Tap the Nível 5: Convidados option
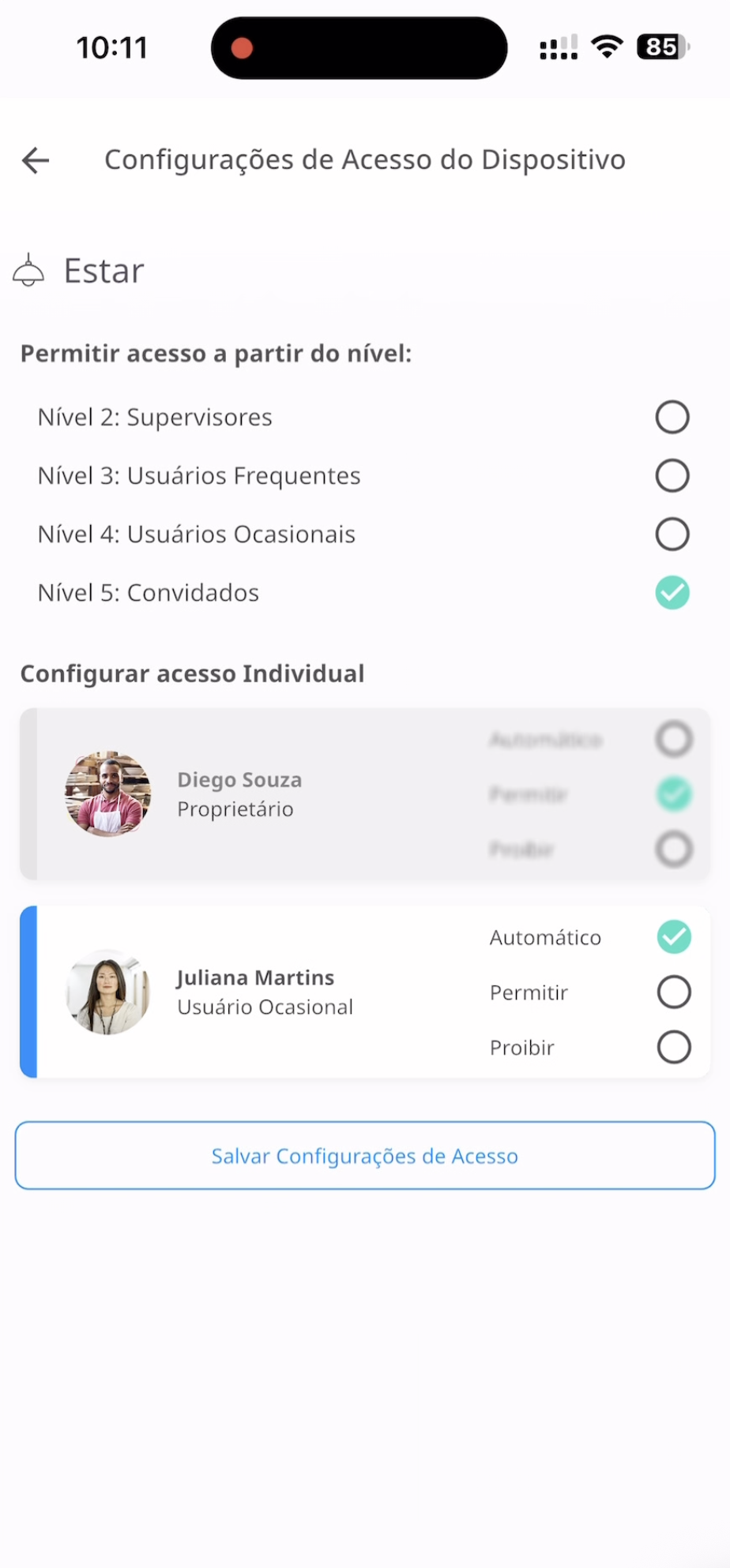Viewport: 730px width, 1568px height. (672, 593)
